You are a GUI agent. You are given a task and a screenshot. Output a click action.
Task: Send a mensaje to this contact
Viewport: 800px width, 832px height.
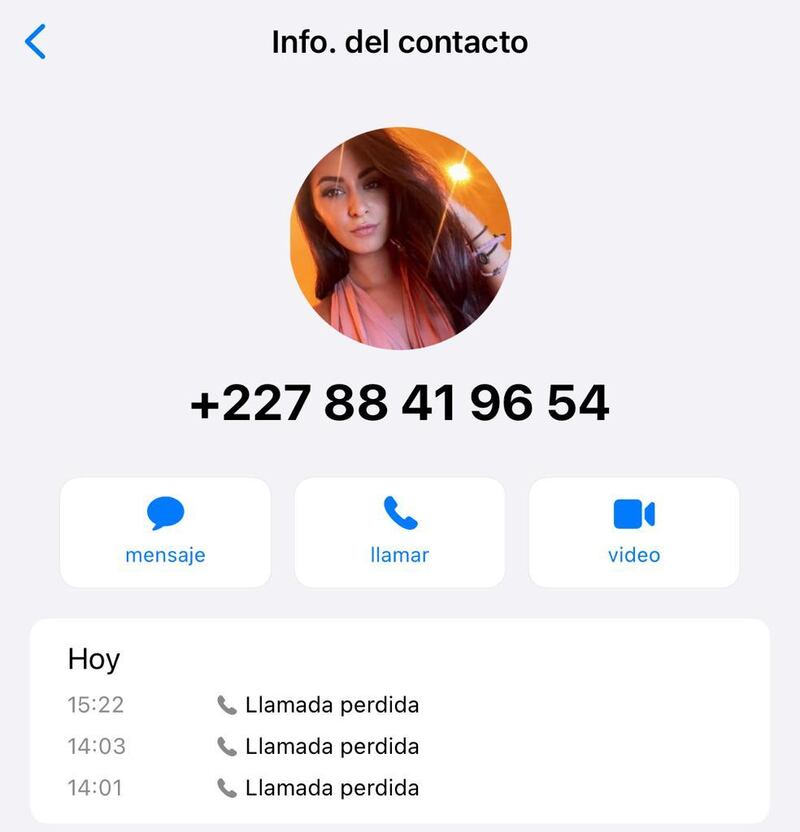click(165, 531)
